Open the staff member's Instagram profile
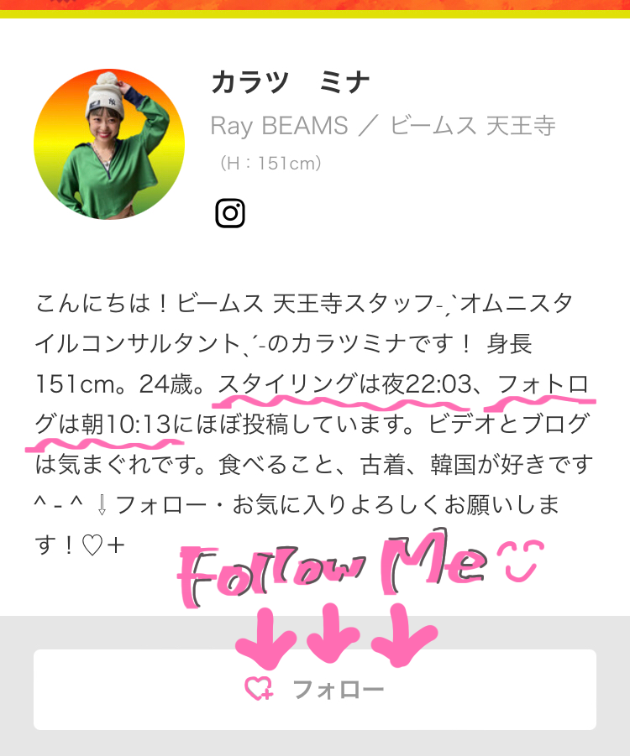The image size is (630, 756). point(230,213)
